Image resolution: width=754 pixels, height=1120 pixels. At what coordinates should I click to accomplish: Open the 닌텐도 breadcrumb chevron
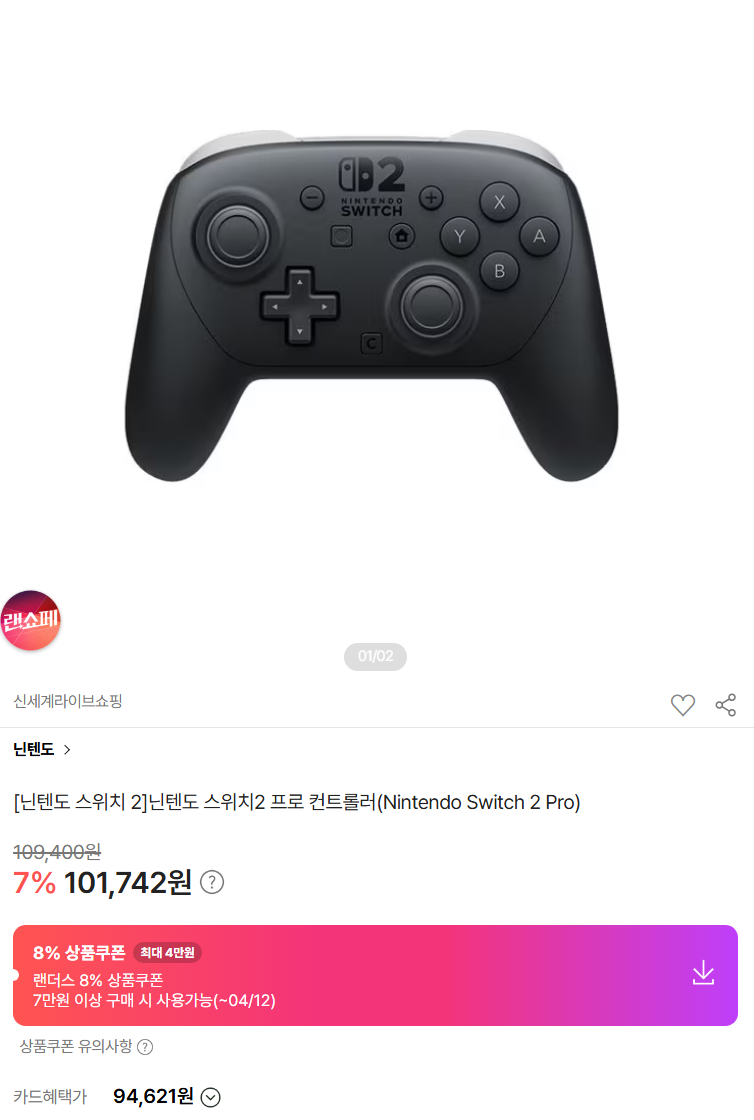click(66, 749)
